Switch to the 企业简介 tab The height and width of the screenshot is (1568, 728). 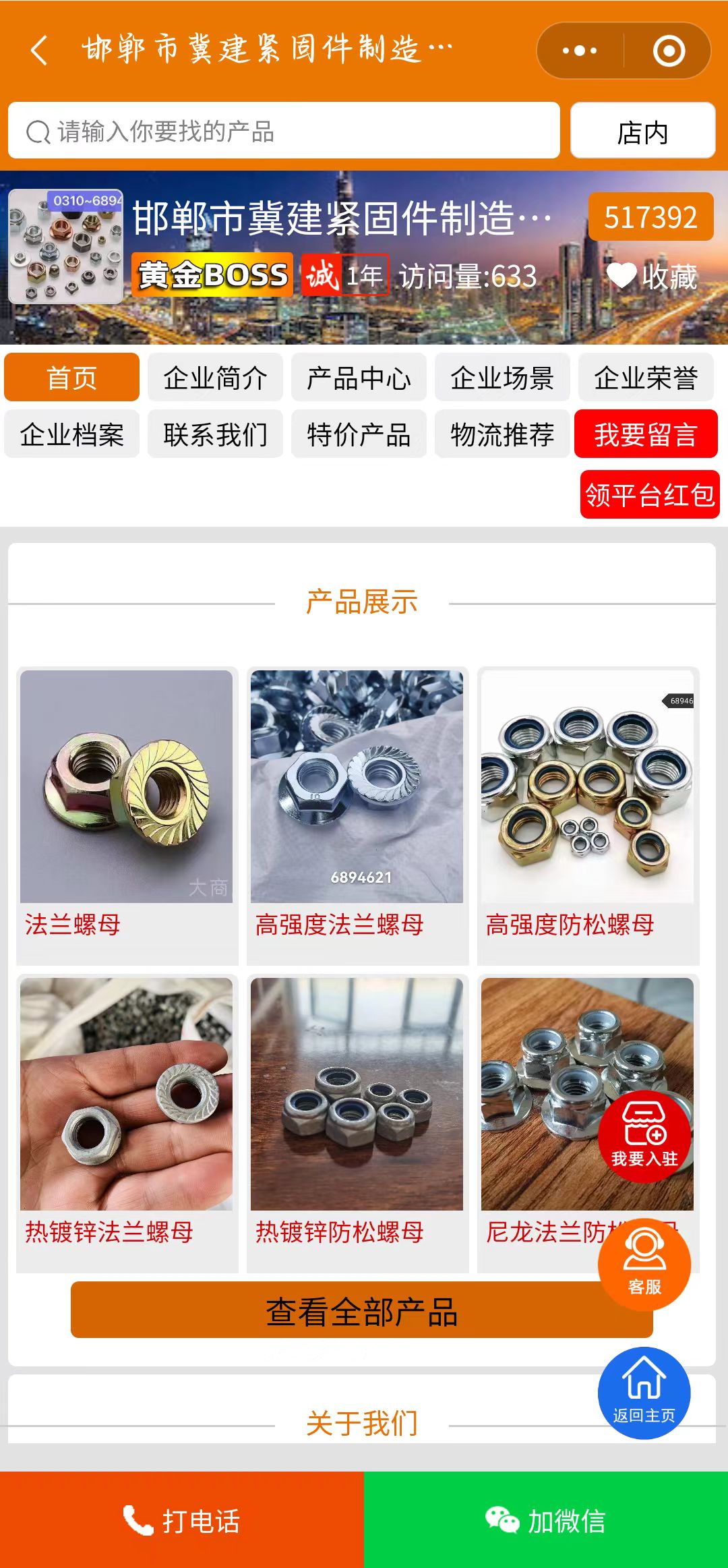tap(215, 378)
